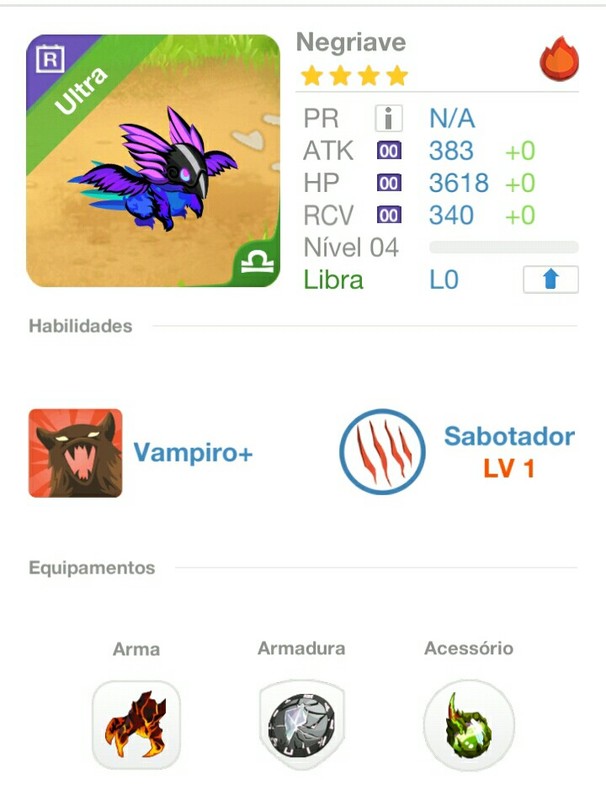Open the PR info icon
This screenshot has height=800, width=606.
tap(389, 119)
